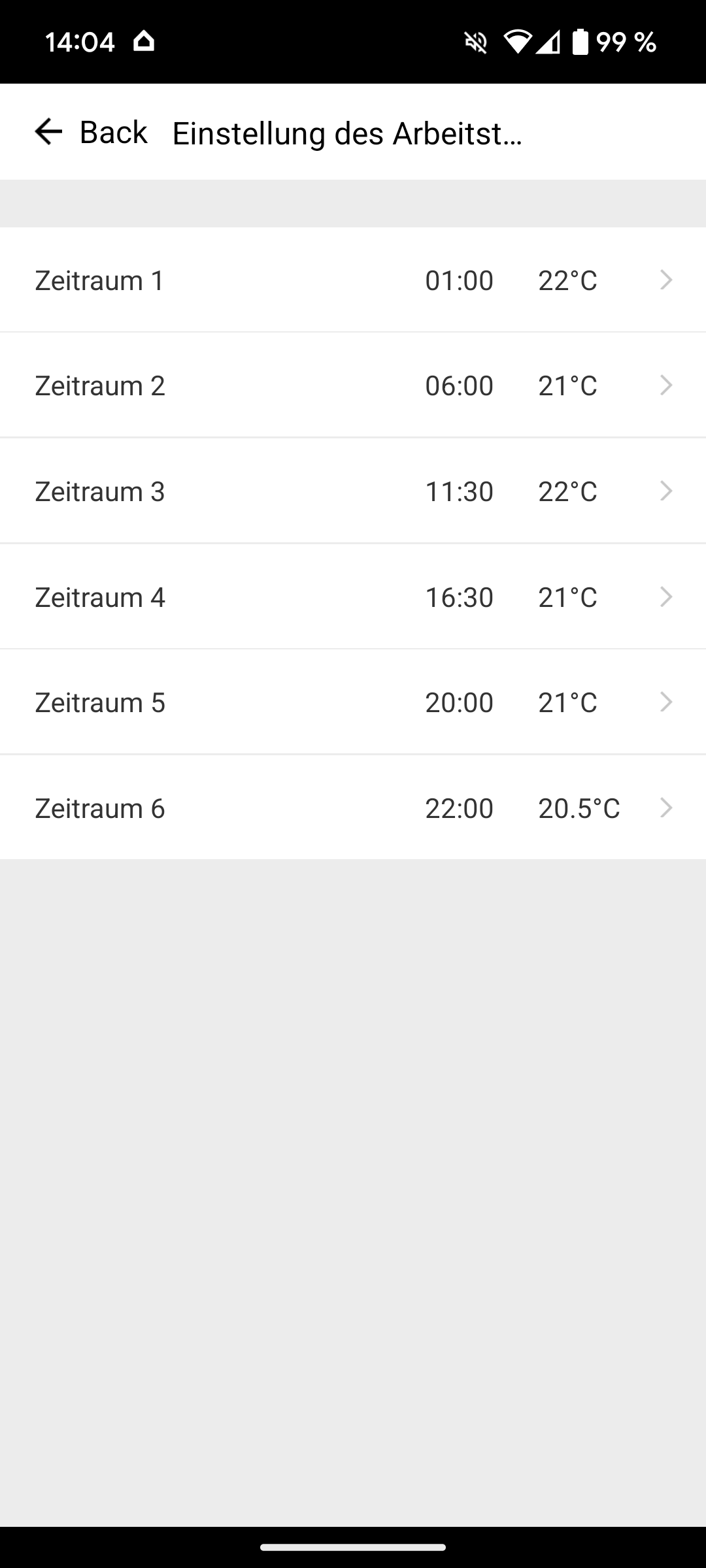Image resolution: width=706 pixels, height=1568 pixels.
Task: Select the Zeitraum 3 row
Action: pyautogui.click(x=353, y=491)
